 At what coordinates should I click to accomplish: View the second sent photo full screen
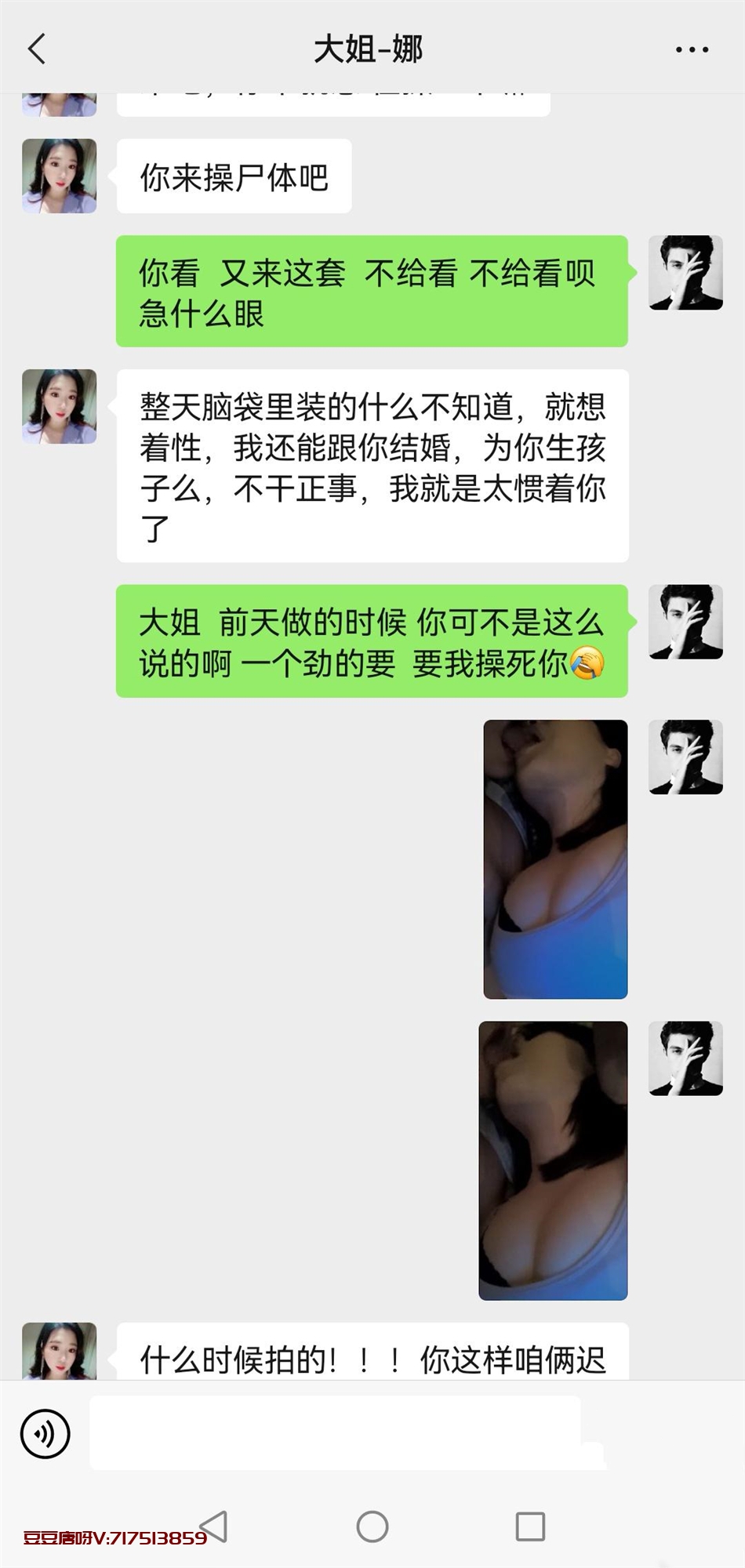coord(553,1160)
